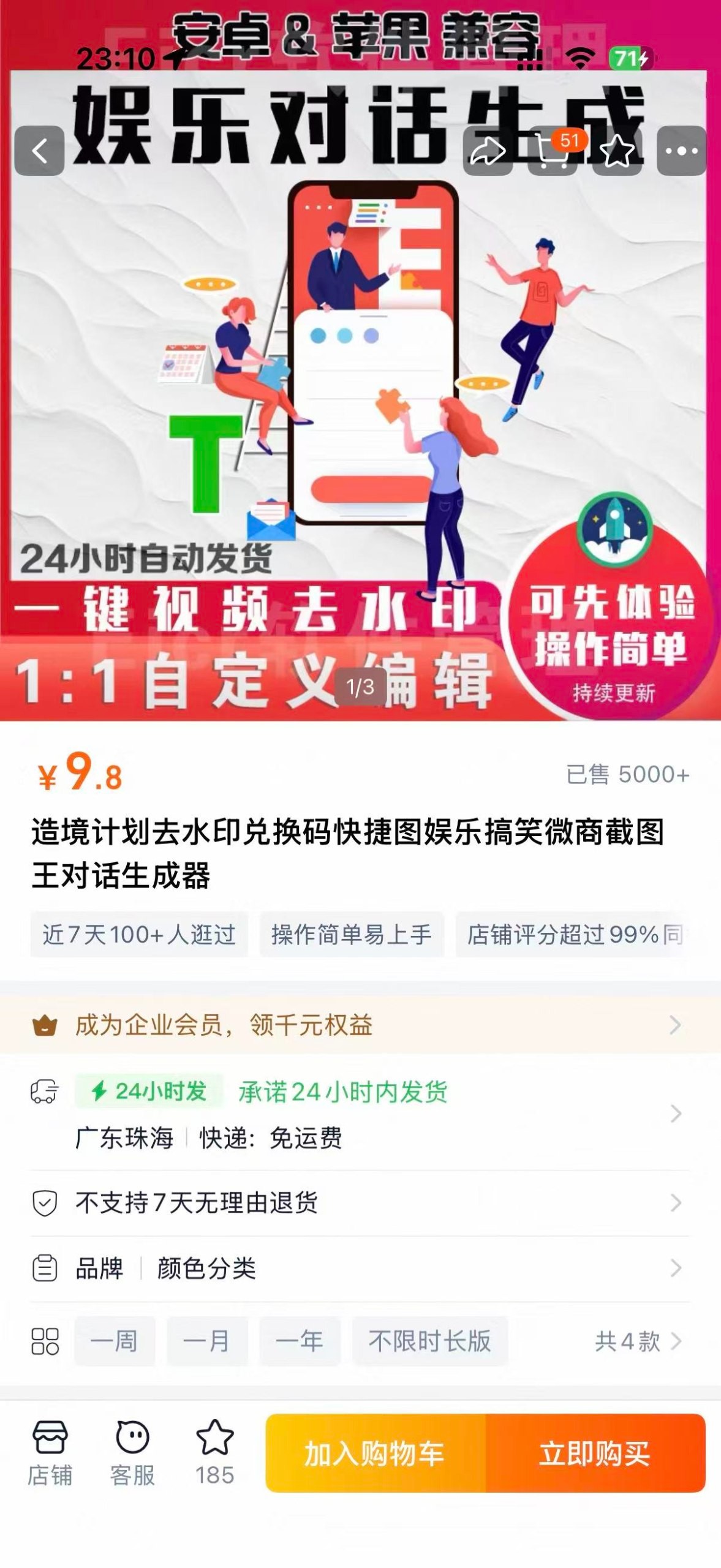This screenshot has width=721, height=1568.
Task: Open the brand and color category row
Action: (x=360, y=1268)
